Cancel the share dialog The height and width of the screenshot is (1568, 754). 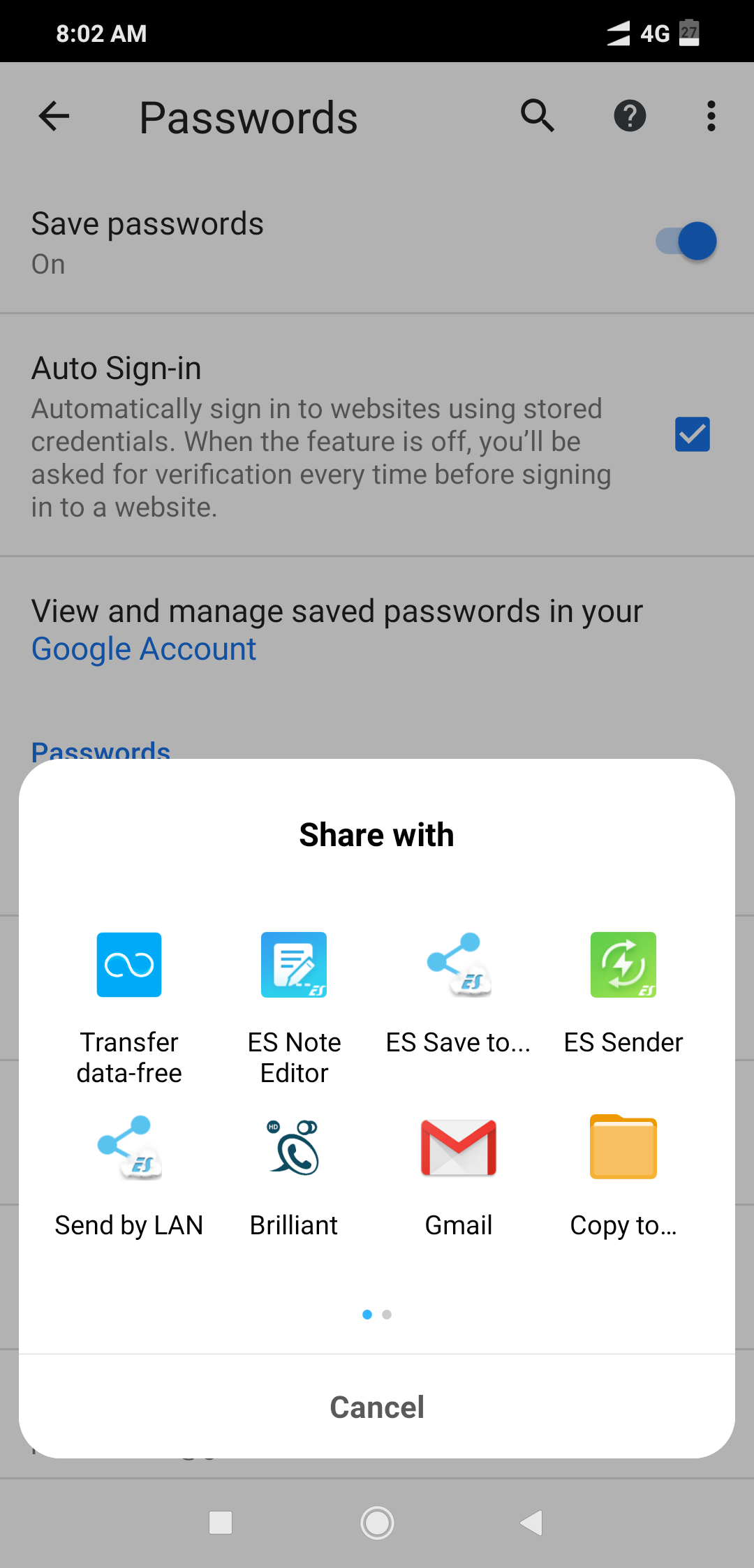point(377,1407)
